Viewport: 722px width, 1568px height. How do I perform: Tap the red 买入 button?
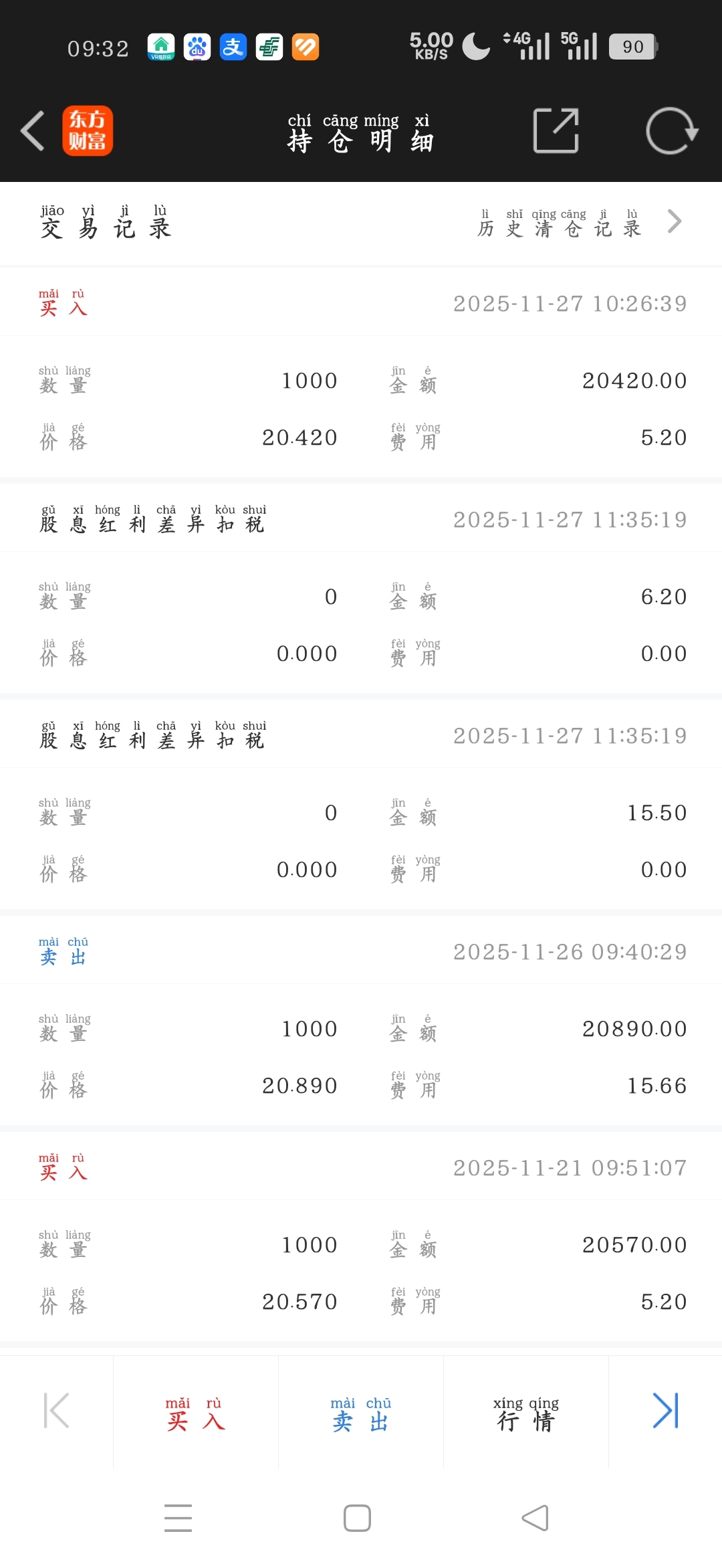[x=195, y=1413]
